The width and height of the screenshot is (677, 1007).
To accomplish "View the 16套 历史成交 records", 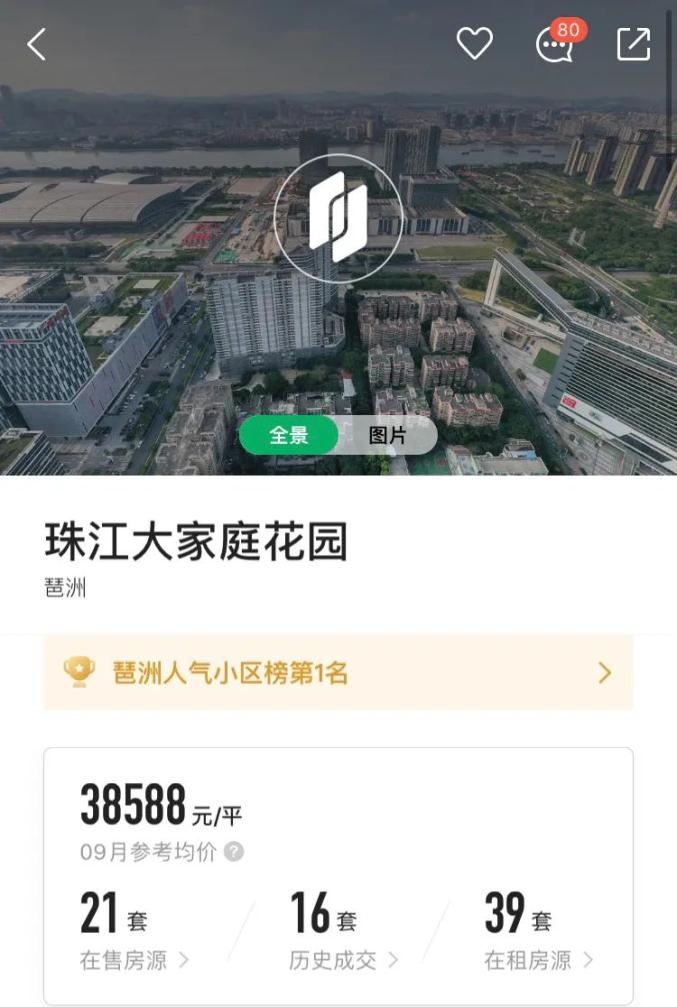I will tap(343, 931).
